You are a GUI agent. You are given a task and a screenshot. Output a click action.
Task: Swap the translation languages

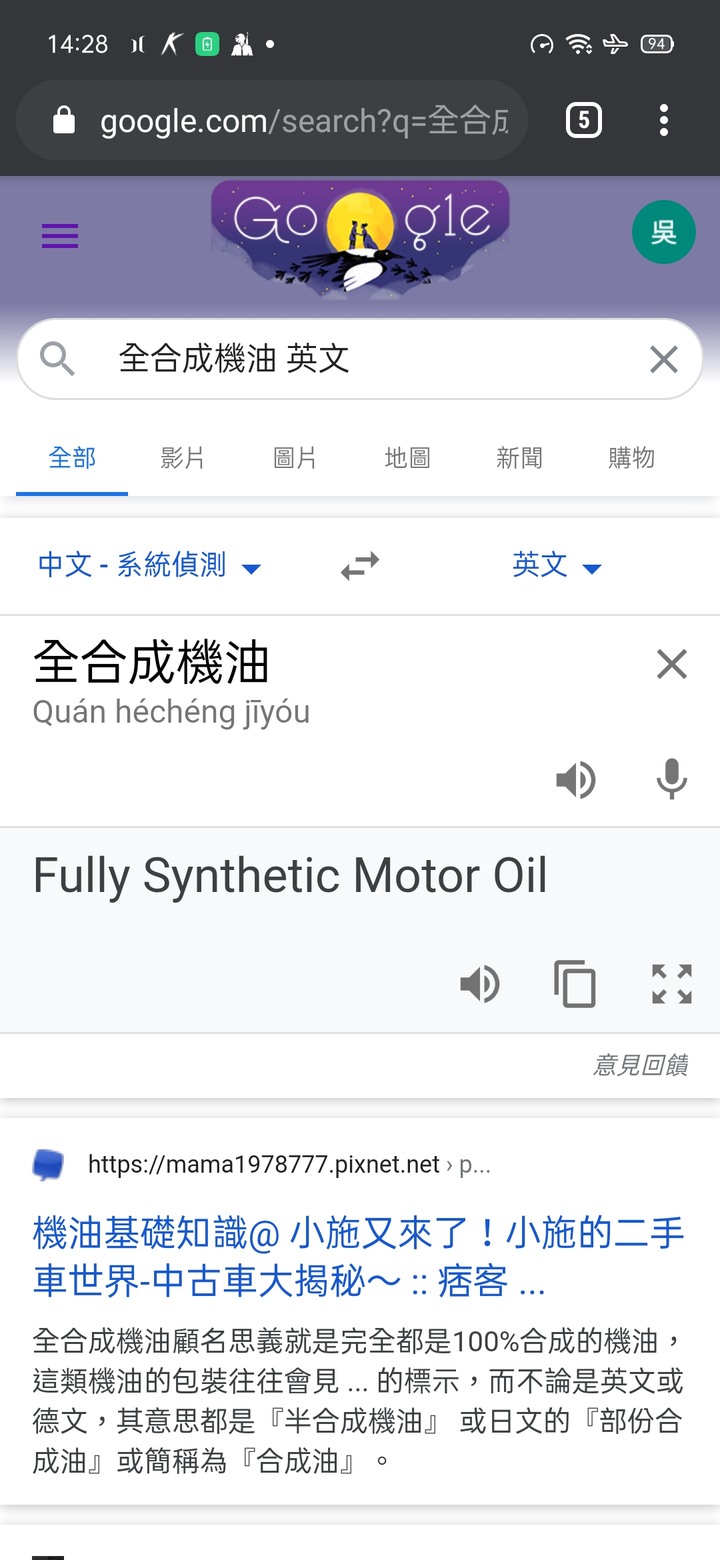[x=360, y=566]
